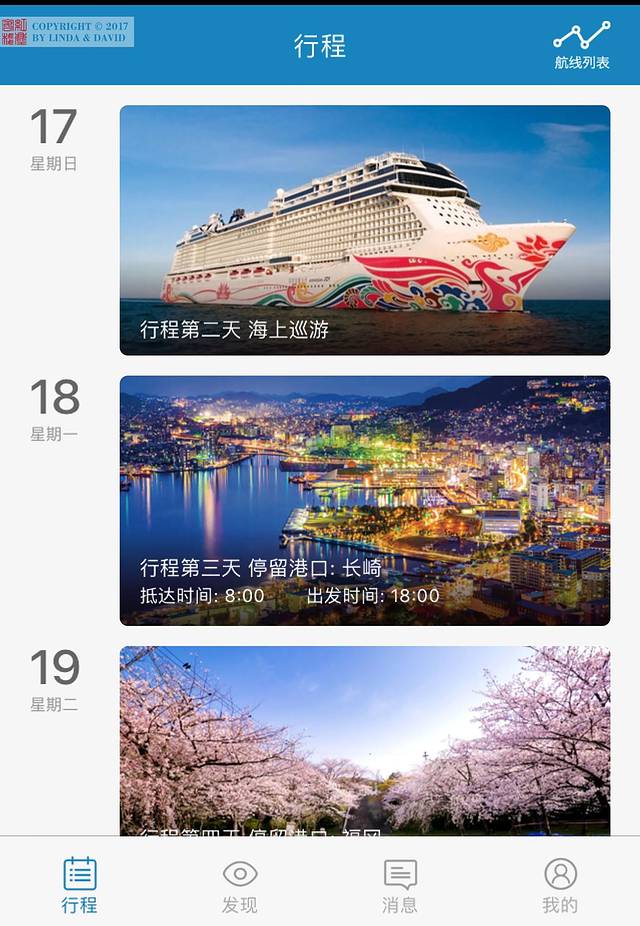This screenshot has width=640, height=926.
Task: Open the 我的 profile tab
Action: click(x=560, y=884)
